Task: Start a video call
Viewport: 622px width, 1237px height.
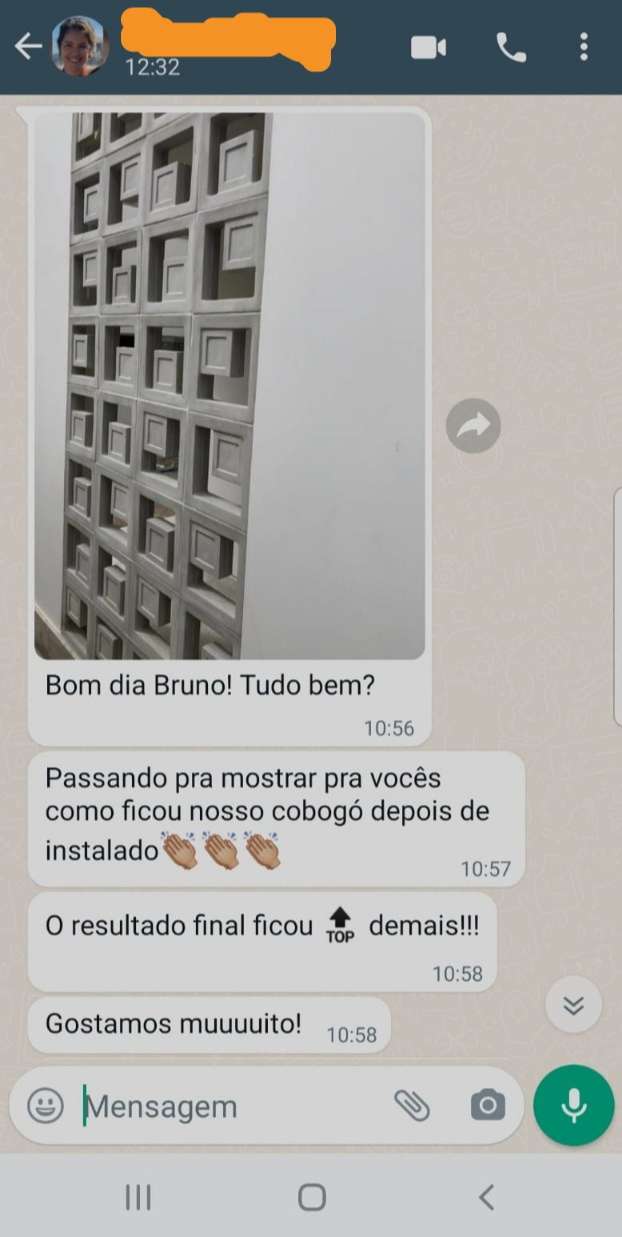Action: pyautogui.click(x=428, y=47)
